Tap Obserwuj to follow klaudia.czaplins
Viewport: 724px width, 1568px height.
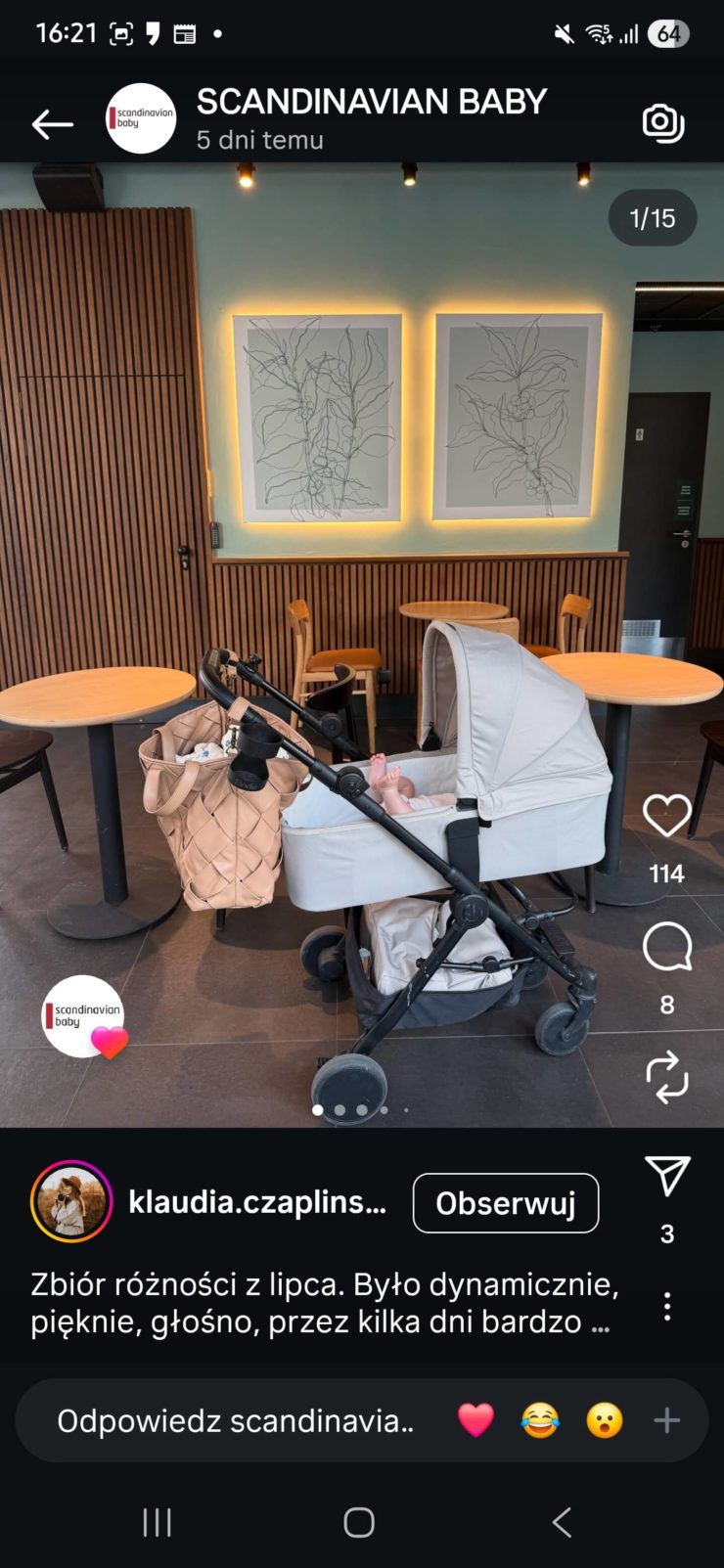point(506,1203)
